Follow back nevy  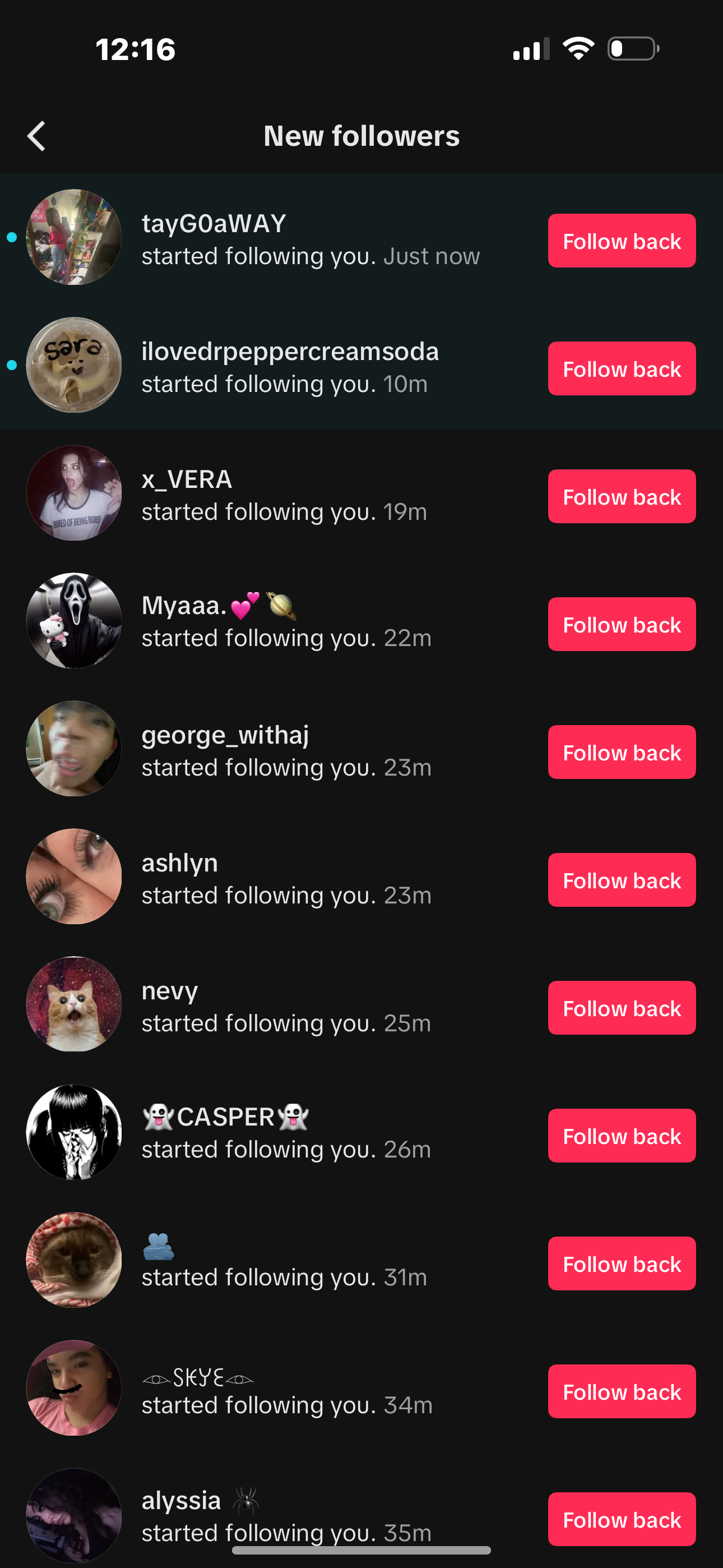click(x=622, y=1007)
